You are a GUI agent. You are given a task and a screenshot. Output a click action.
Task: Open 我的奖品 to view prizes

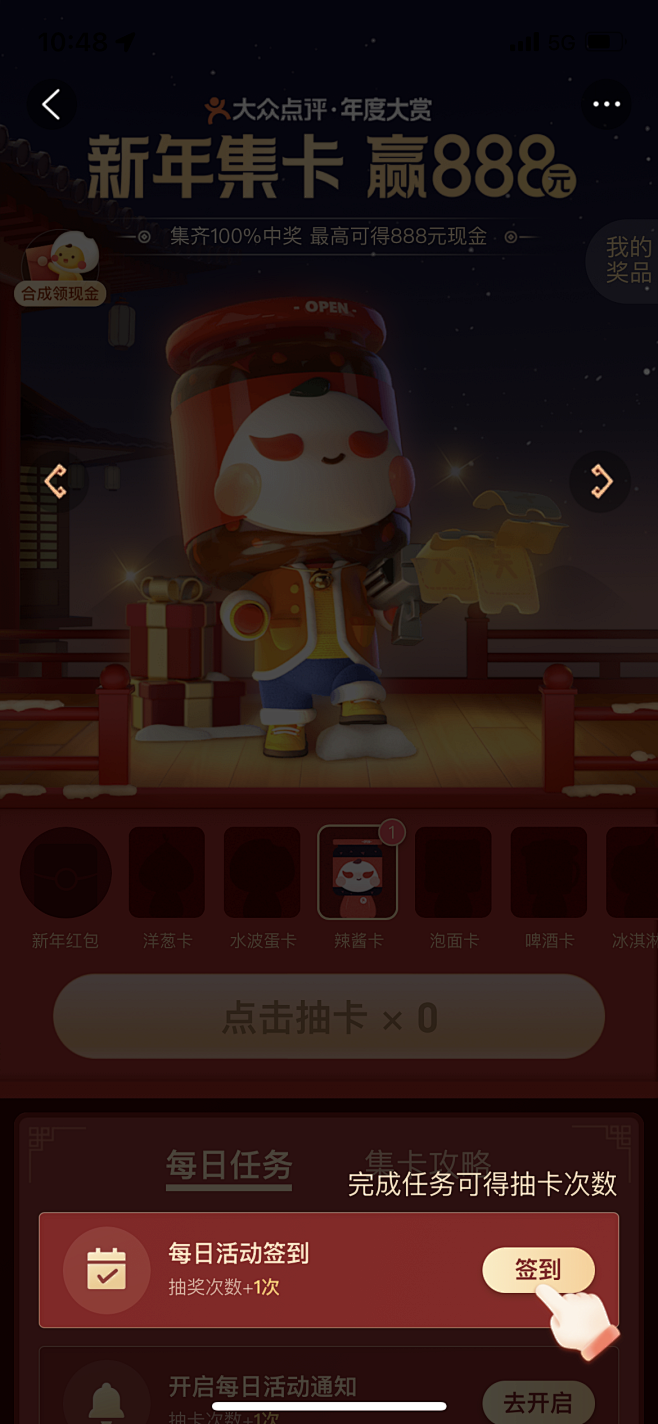tap(627, 260)
